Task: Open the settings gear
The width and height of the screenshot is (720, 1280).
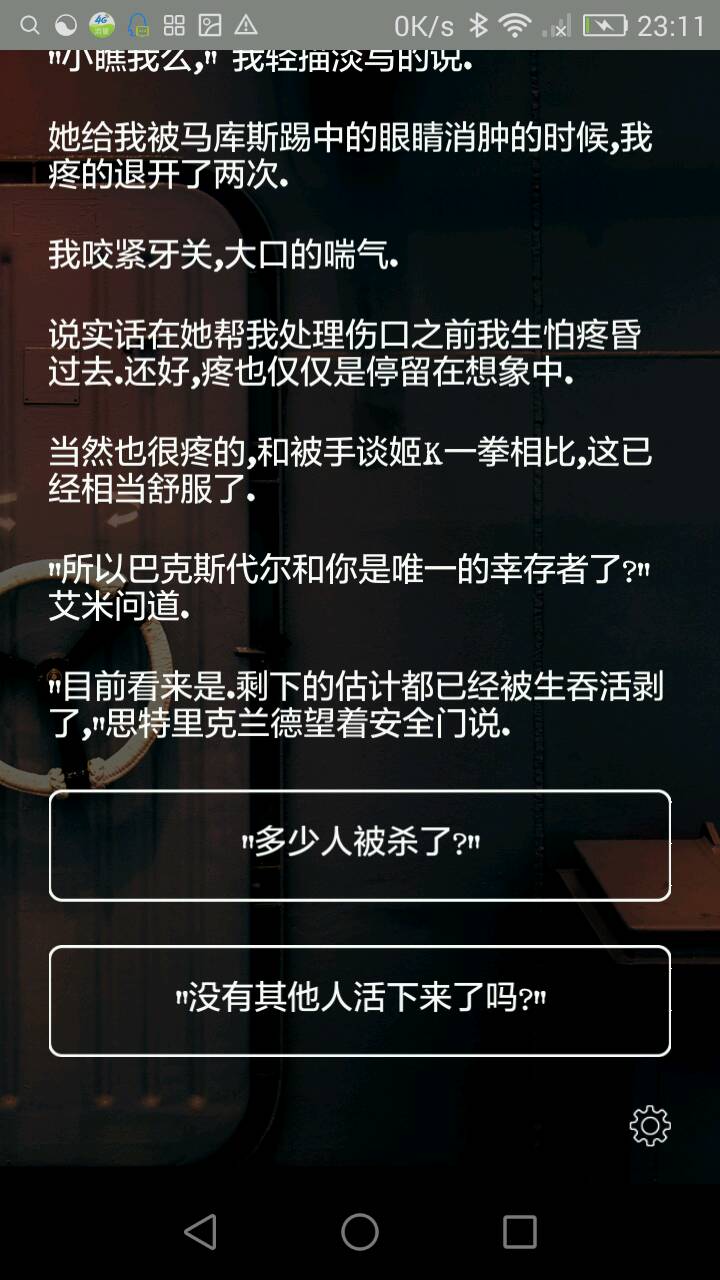Action: (x=650, y=1126)
